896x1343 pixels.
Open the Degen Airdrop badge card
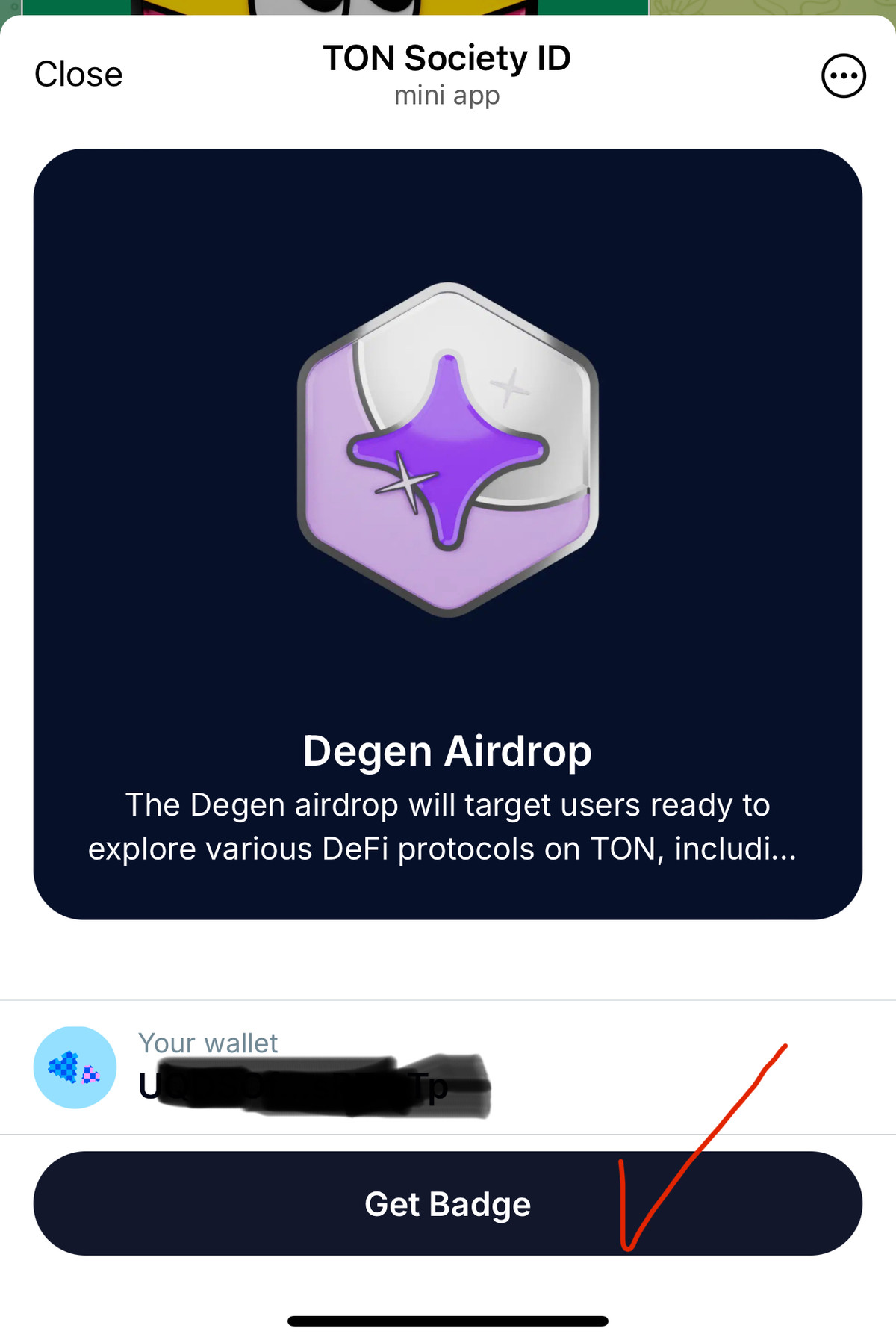447,533
